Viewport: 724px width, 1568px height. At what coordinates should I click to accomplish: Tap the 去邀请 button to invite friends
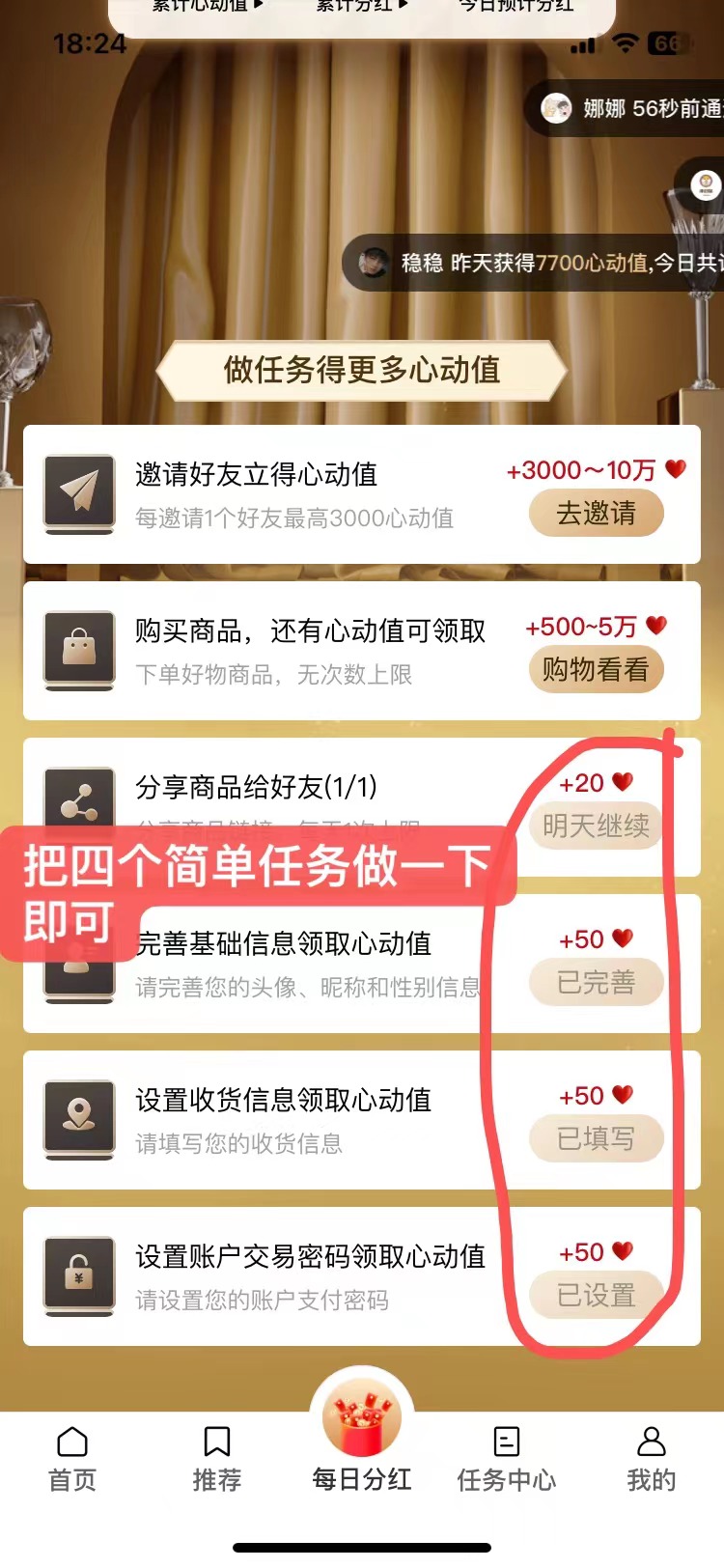click(x=596, y=514)
